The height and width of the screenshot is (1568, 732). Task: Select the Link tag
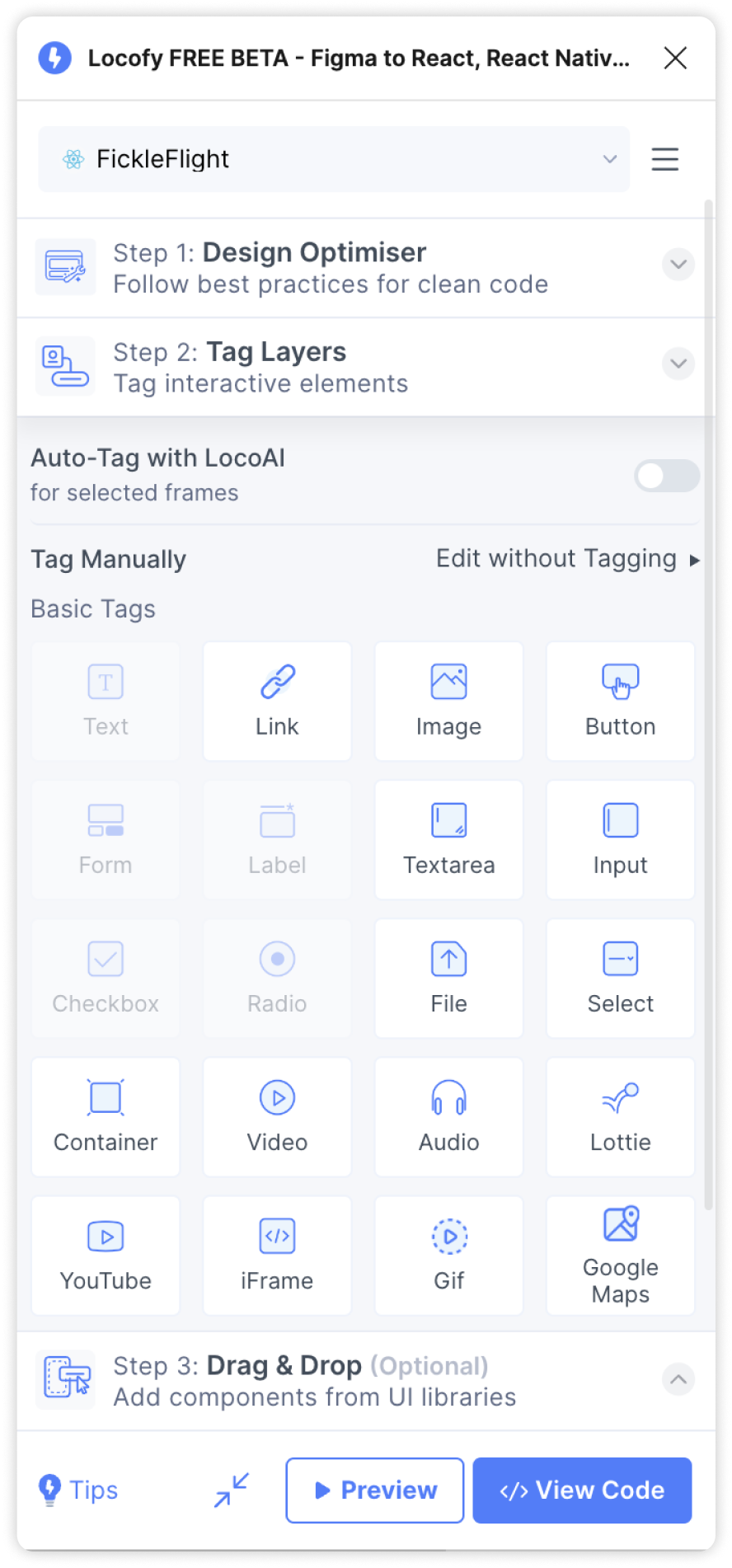(277, 702)
